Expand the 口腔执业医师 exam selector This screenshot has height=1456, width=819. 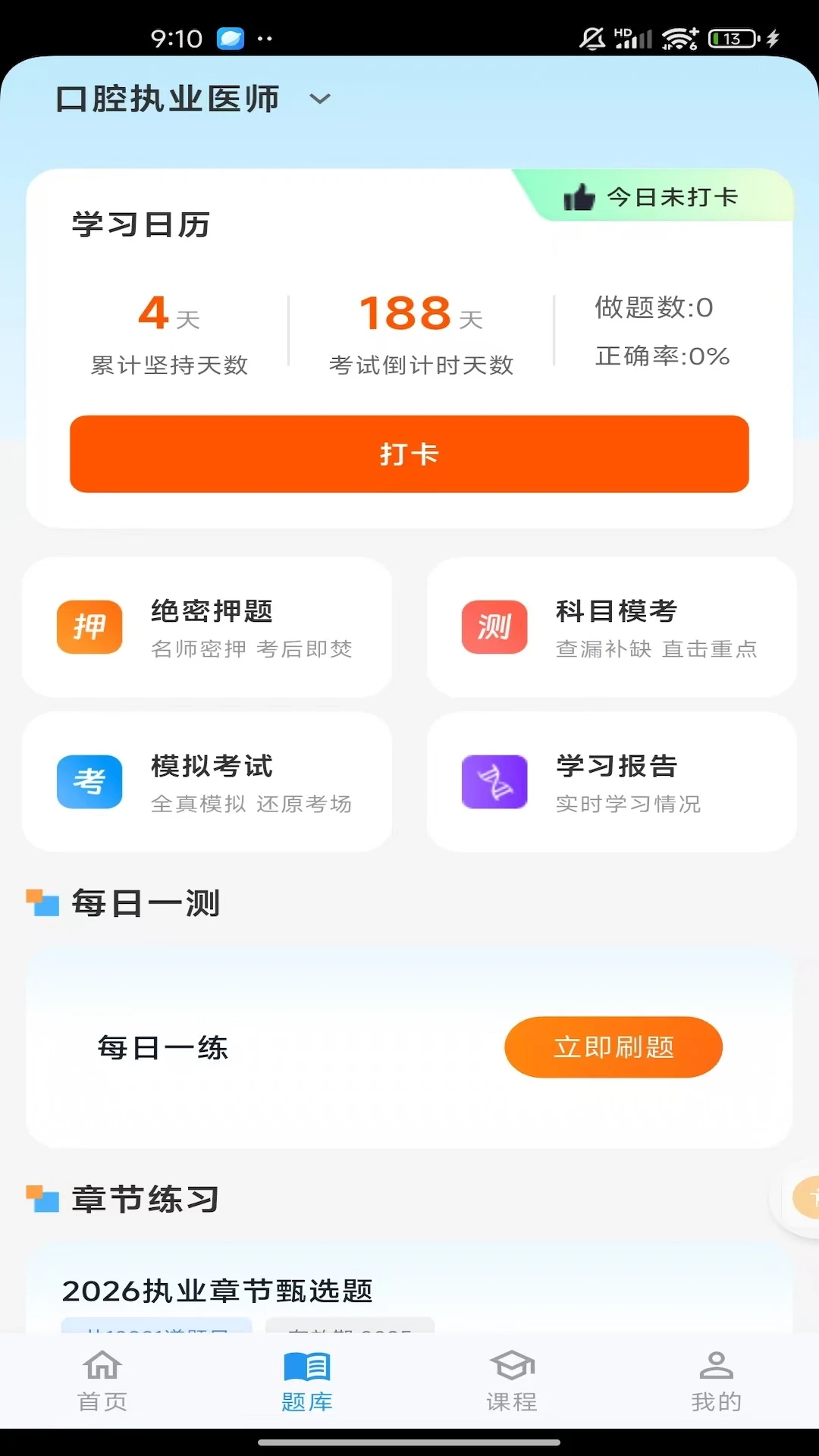click(x=319, y=99)
